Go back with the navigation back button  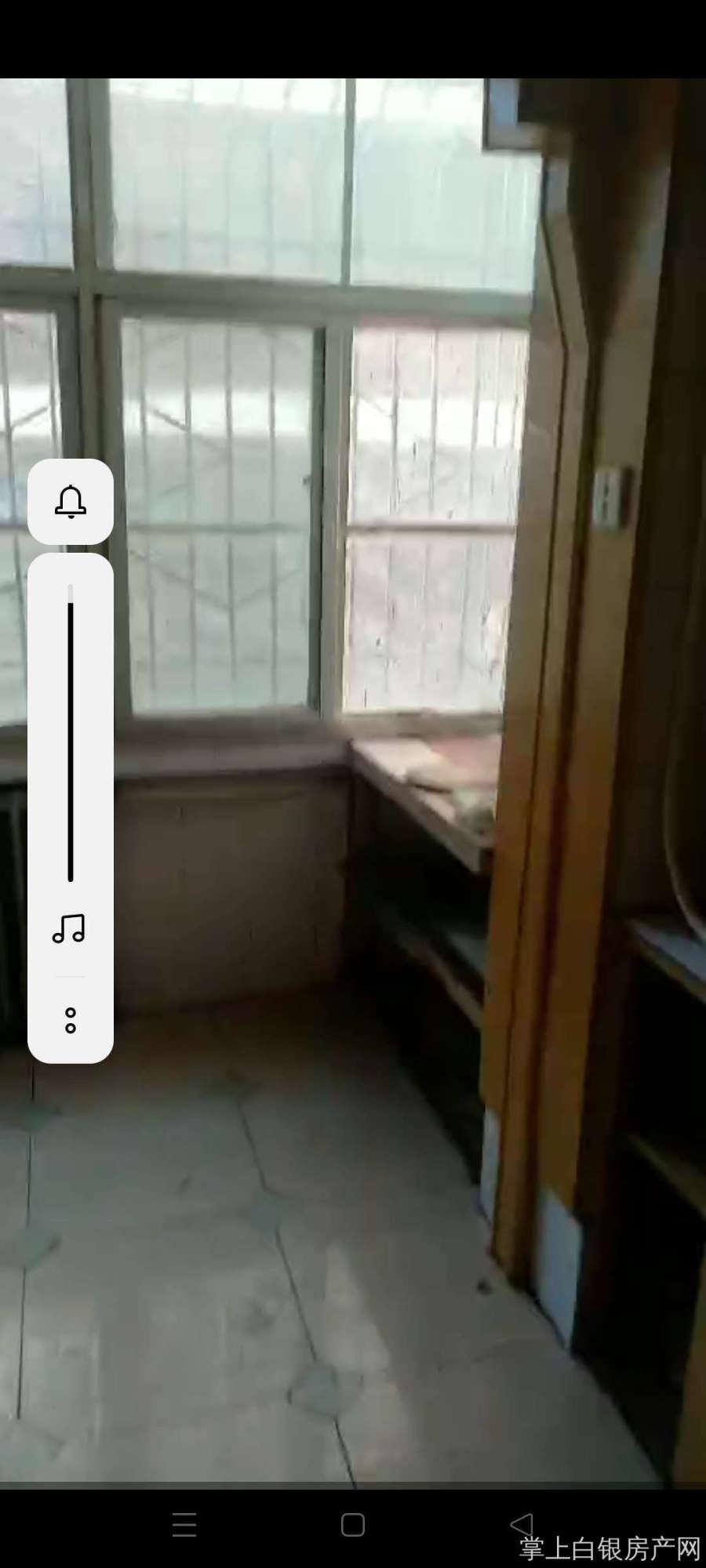point(522,1525)
